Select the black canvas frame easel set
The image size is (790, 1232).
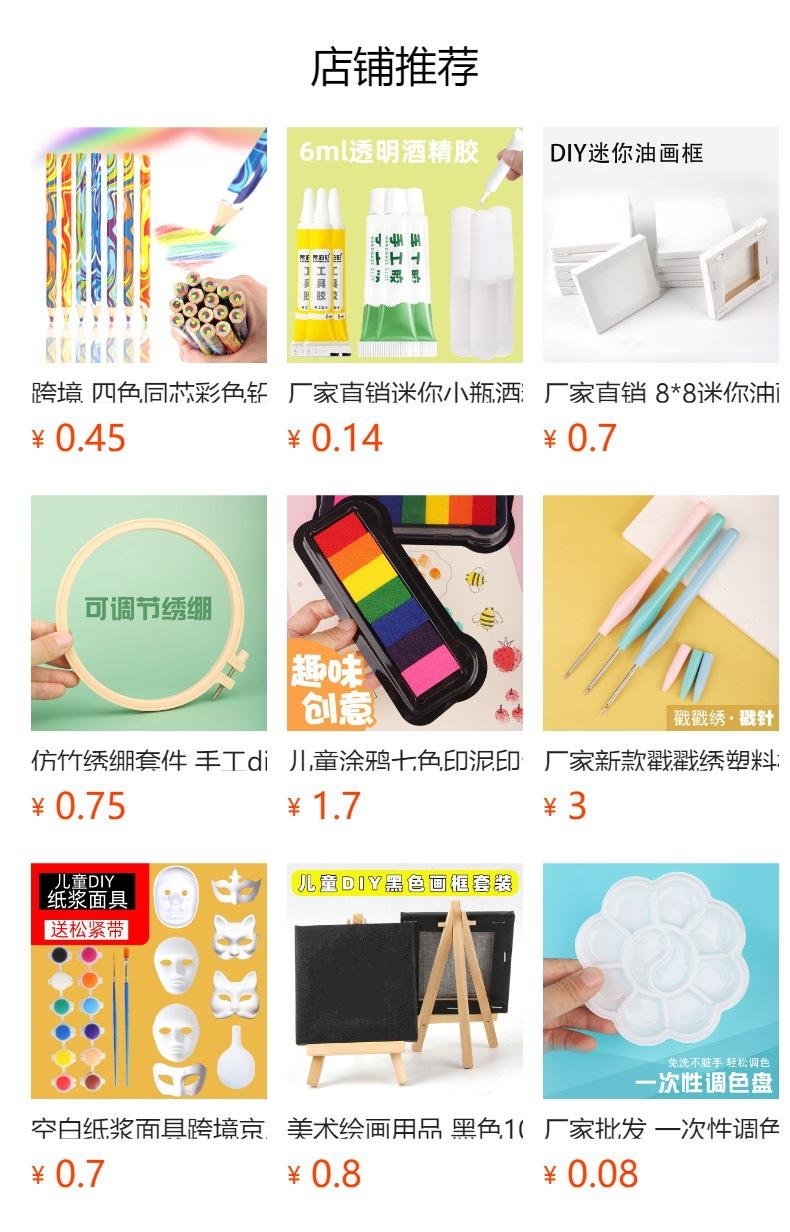[405, 981]
